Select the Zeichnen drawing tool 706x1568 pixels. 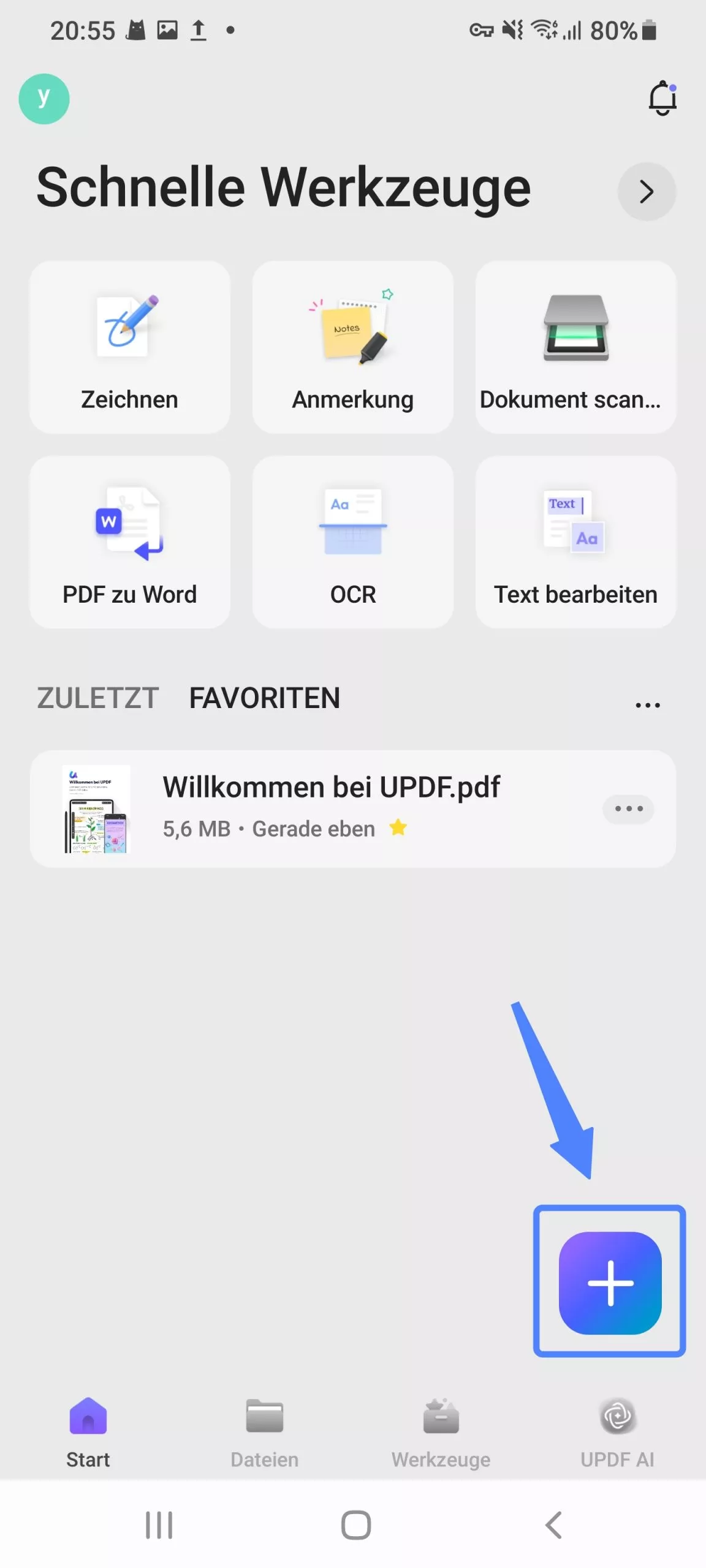(x=129, y=347)
